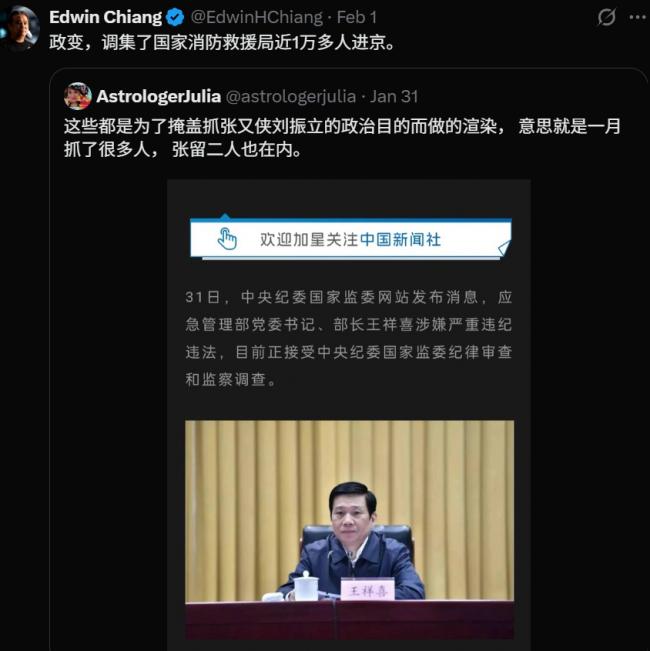This screenshot has height=651, width=650.
Task: Open Edwin Chiang's profile avatar
Action: click(21, 27)
